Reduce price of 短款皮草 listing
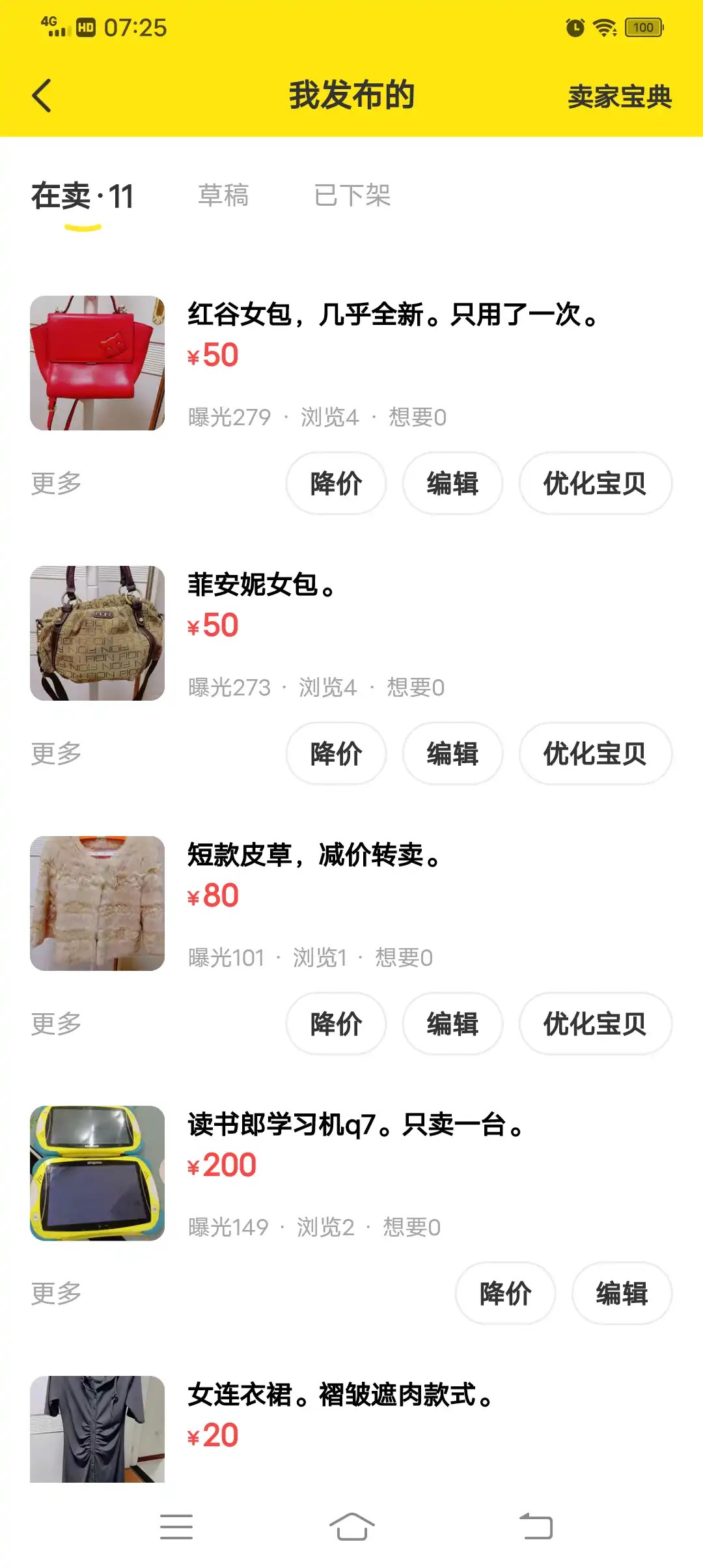The height and width of the screenshot is (1568, 703). pos(336,1024)
